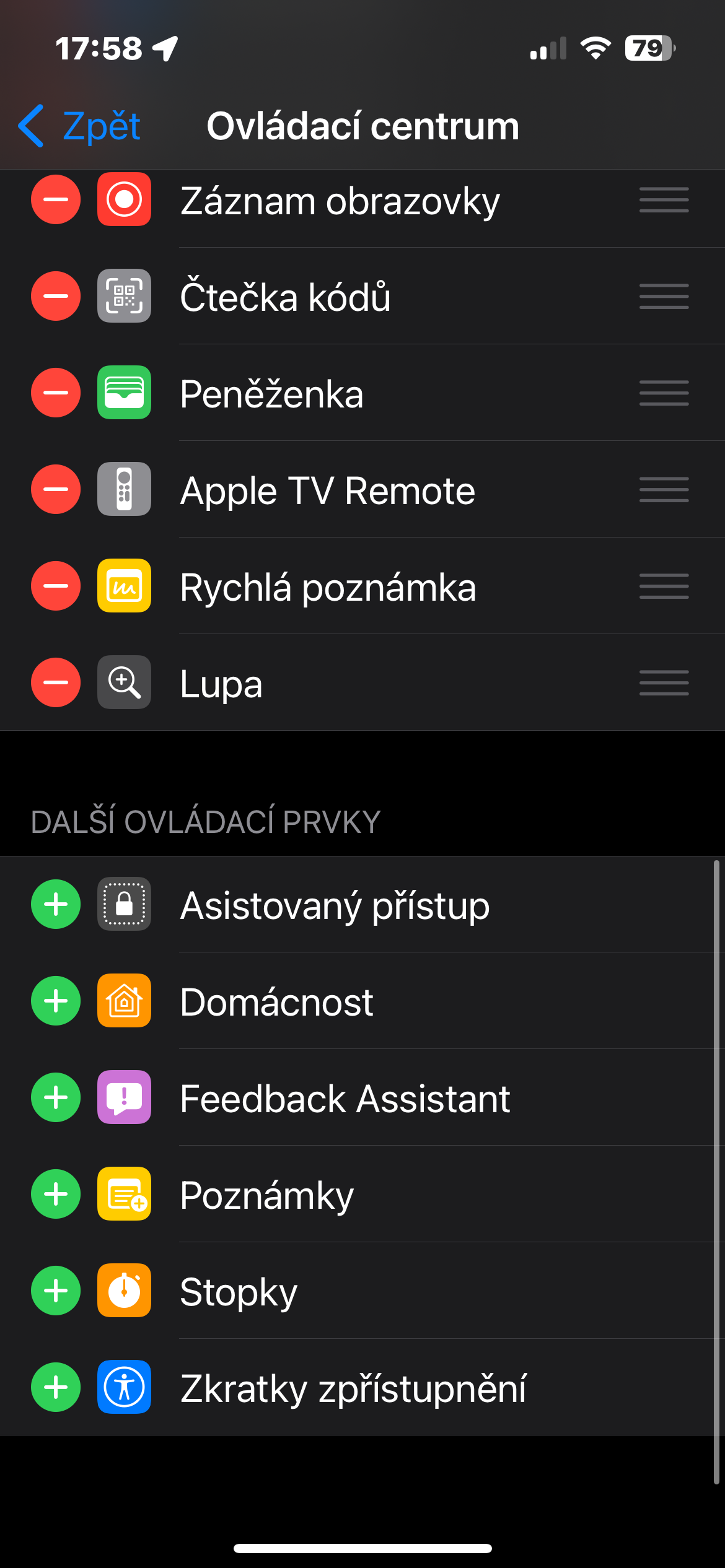This screenshot has height=1568, width=725.
Task: Tap the reorder handle beside Peněženka
Action: [x=664, y=393]
